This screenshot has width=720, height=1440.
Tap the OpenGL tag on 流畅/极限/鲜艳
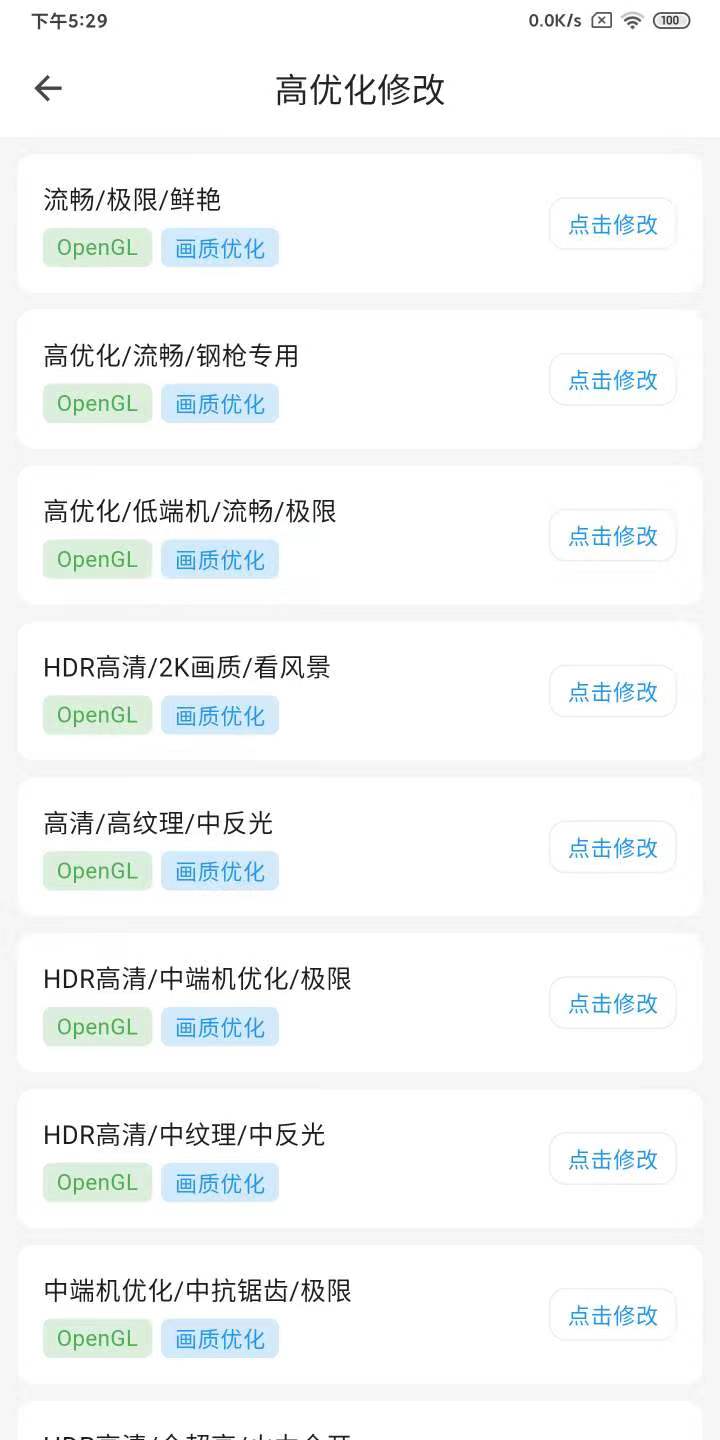(96, 247)
